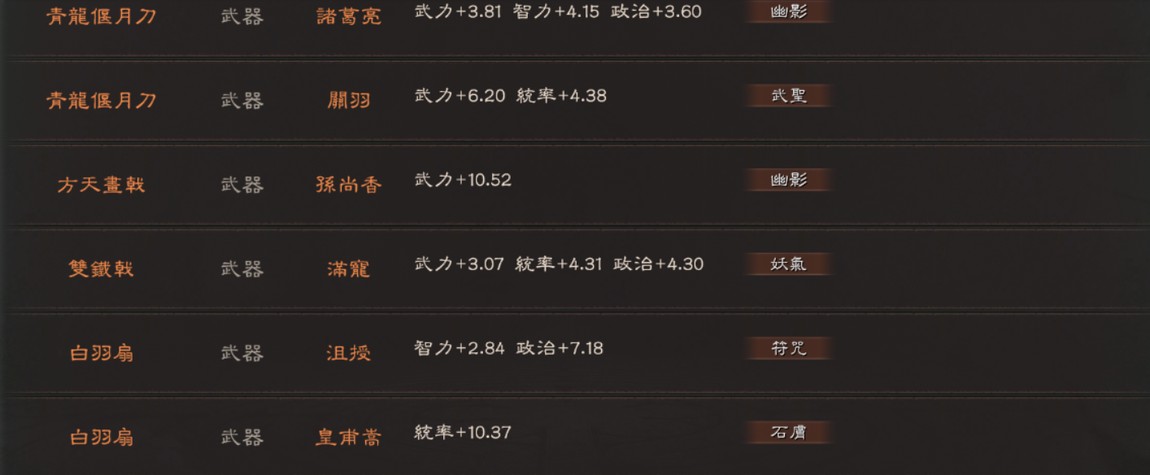Tap the 武聖 skill tag

pyautogui.click(x=788, y=96)
